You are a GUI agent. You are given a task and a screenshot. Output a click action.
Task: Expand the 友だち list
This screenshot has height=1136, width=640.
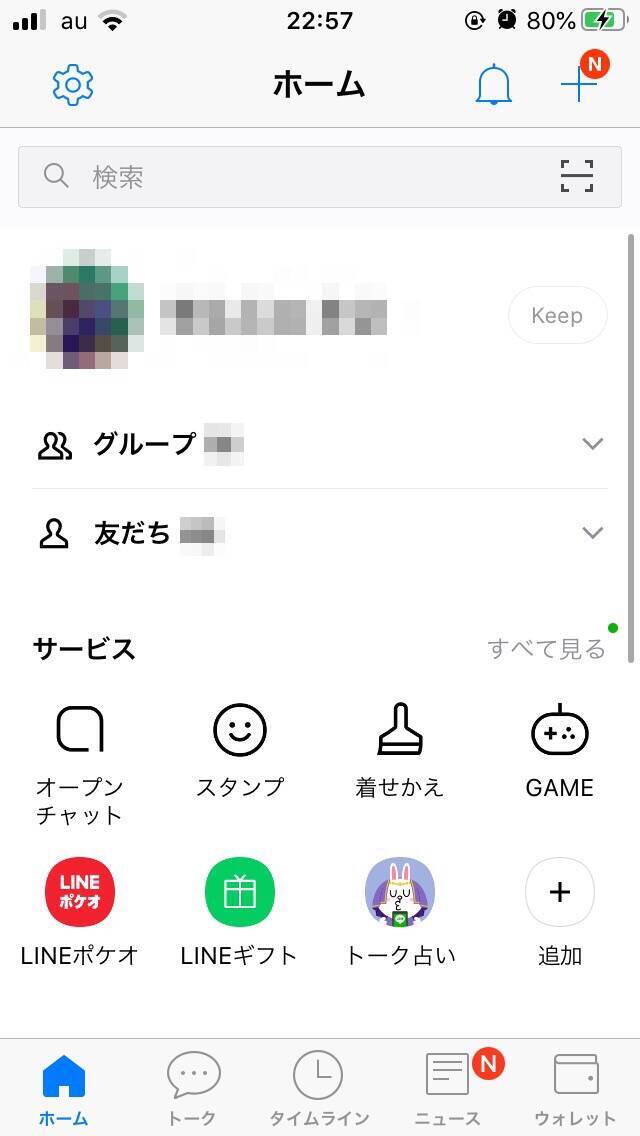pos(593,533)
